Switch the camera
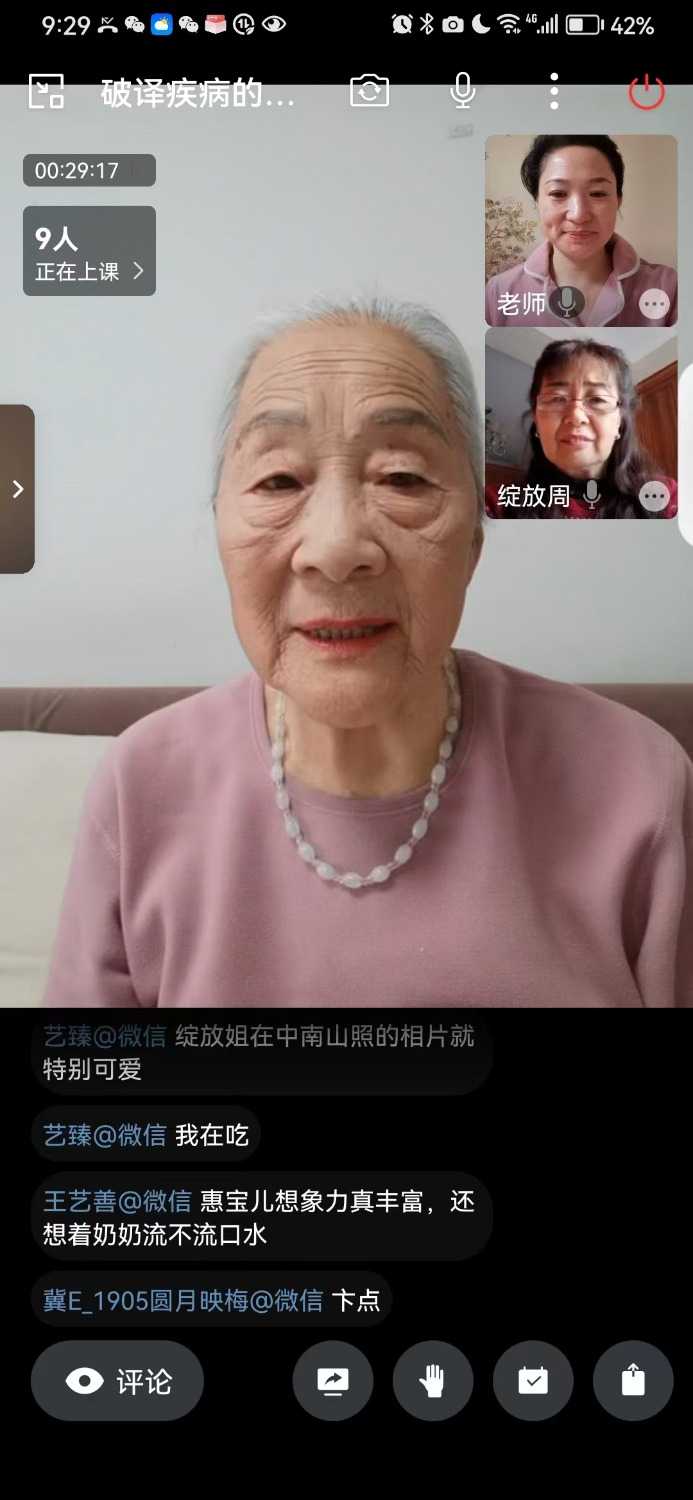This screenshot has height=1500, width=693. coord(369,92)
